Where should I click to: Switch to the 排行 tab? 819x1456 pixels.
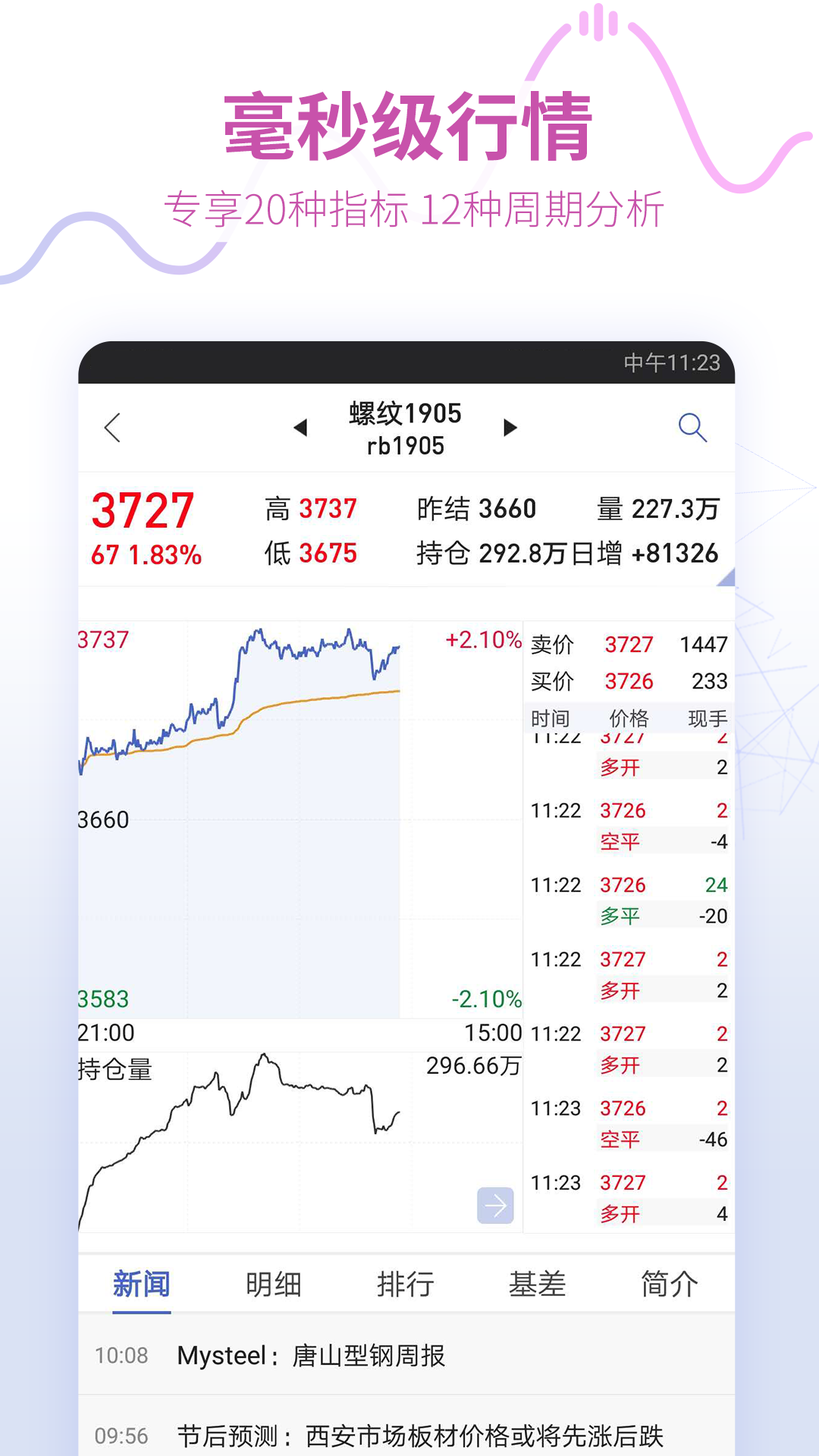406,1284
